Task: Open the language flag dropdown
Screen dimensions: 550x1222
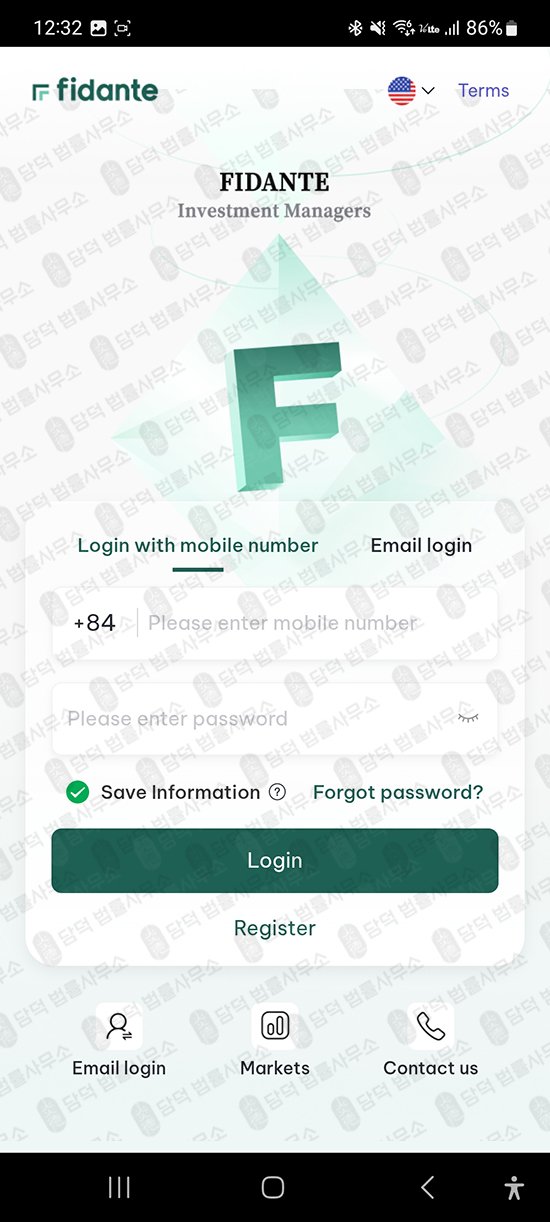Action: pos(411,91)
